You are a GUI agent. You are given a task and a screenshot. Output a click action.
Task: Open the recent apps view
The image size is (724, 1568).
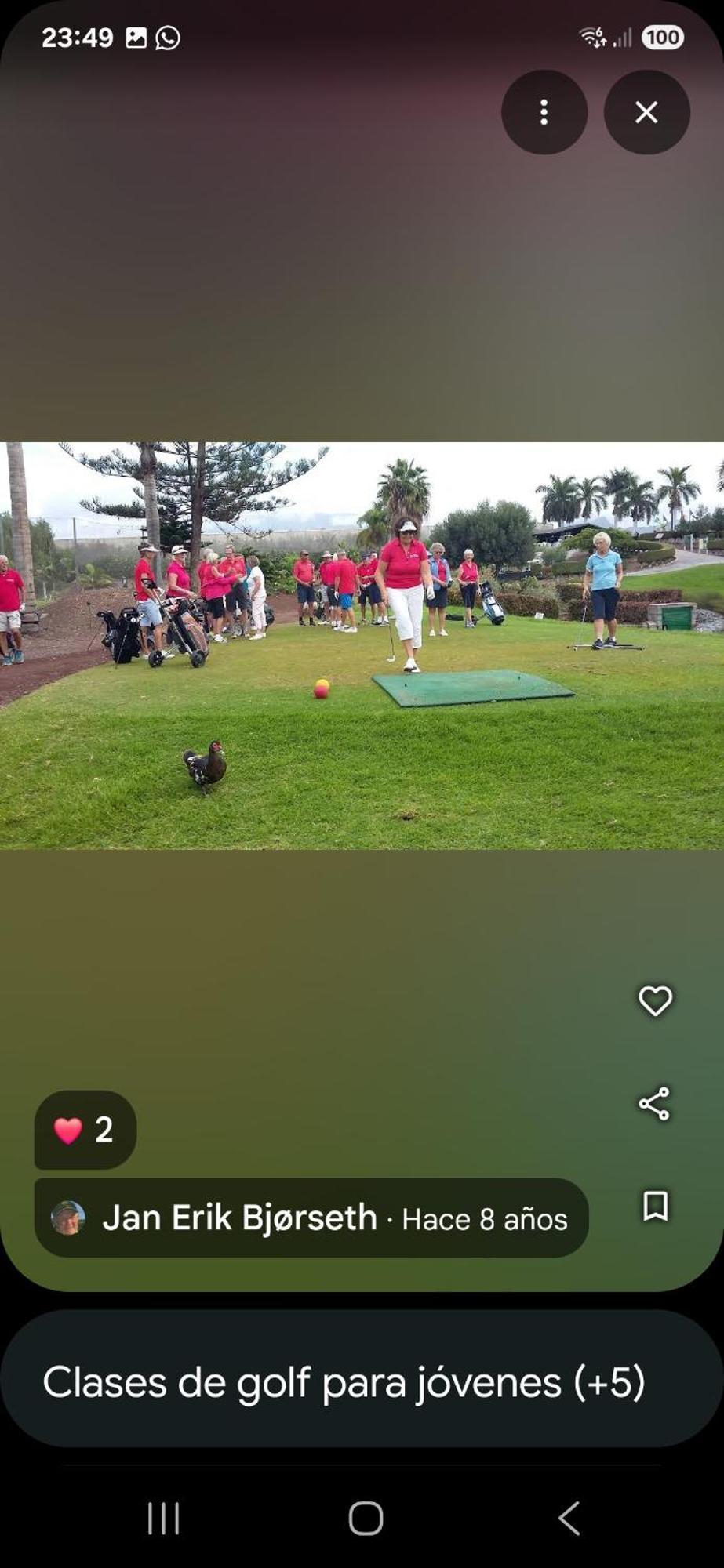pos(163,1519)
